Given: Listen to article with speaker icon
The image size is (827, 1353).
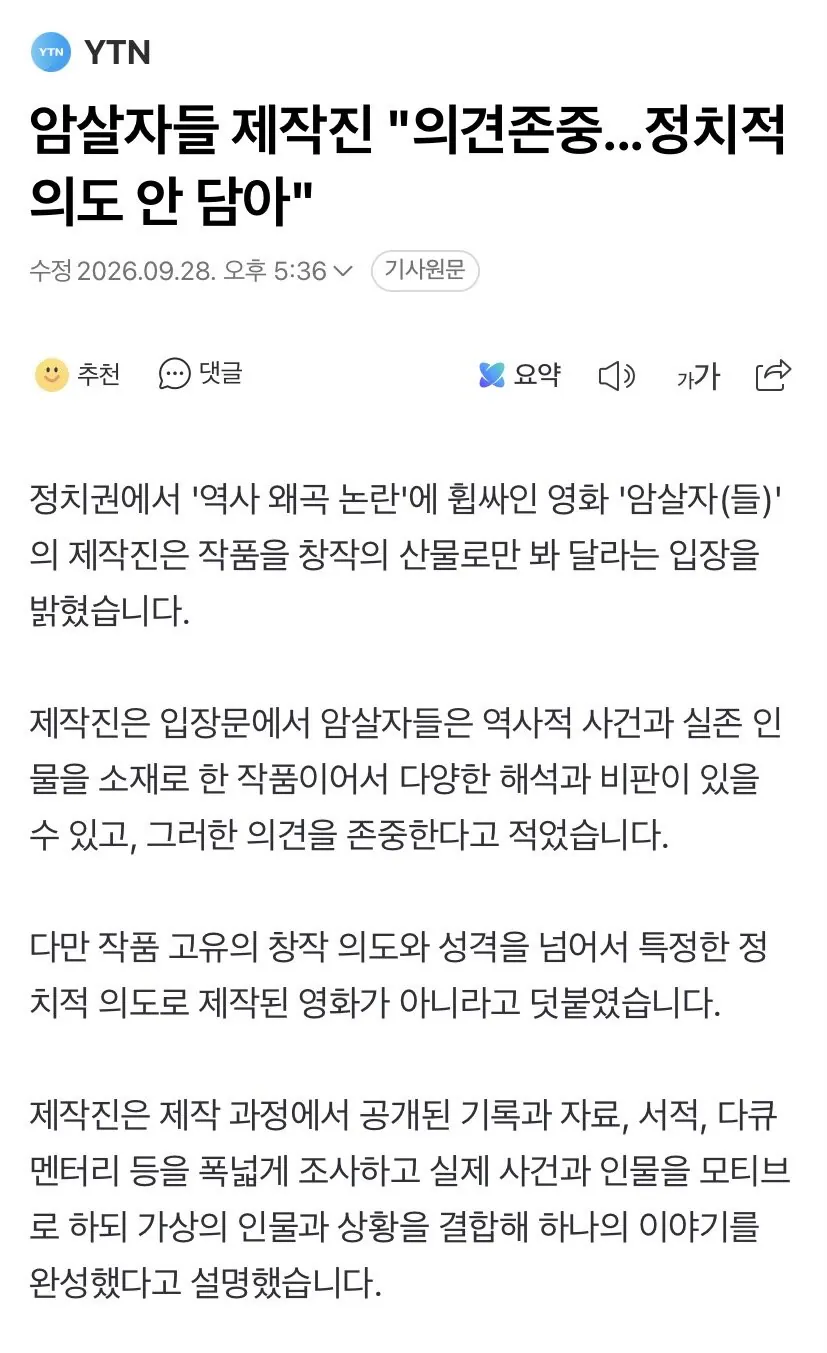Looking at the screenshot, I should pyautogui.click(x=617, y=376).
